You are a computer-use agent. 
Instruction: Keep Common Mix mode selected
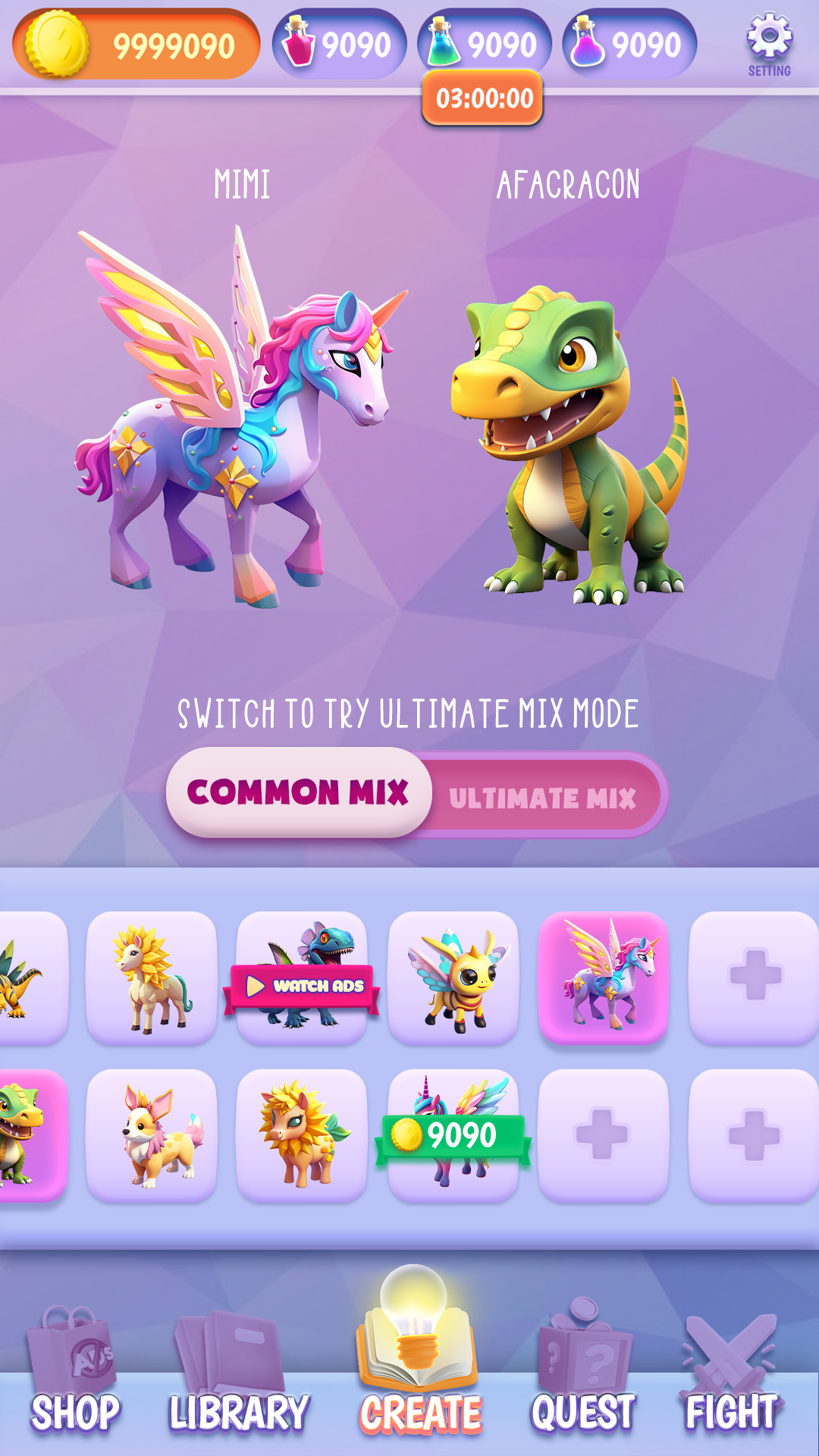point(301,791)
